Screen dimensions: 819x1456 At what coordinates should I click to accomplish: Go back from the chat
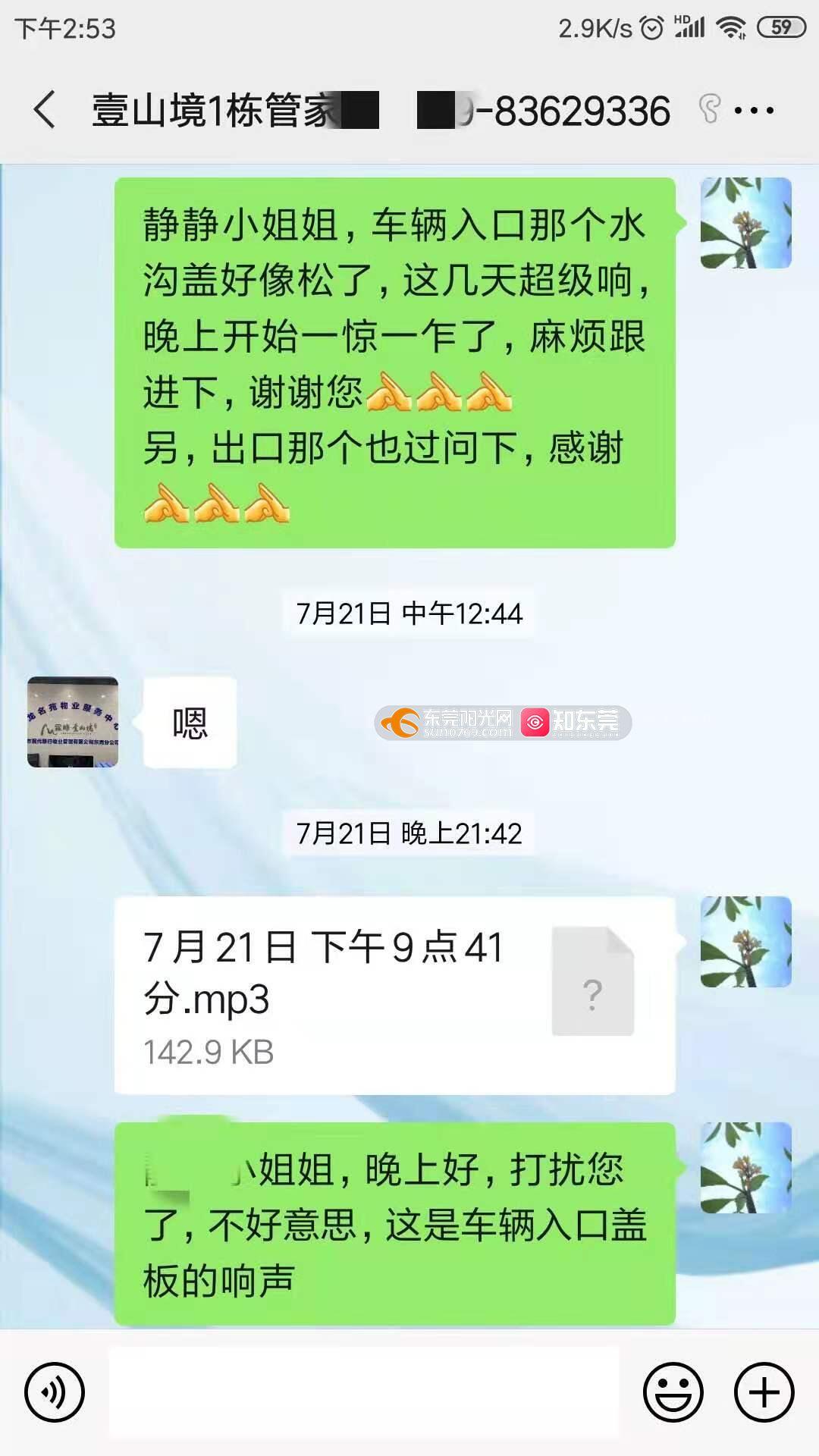45,110
